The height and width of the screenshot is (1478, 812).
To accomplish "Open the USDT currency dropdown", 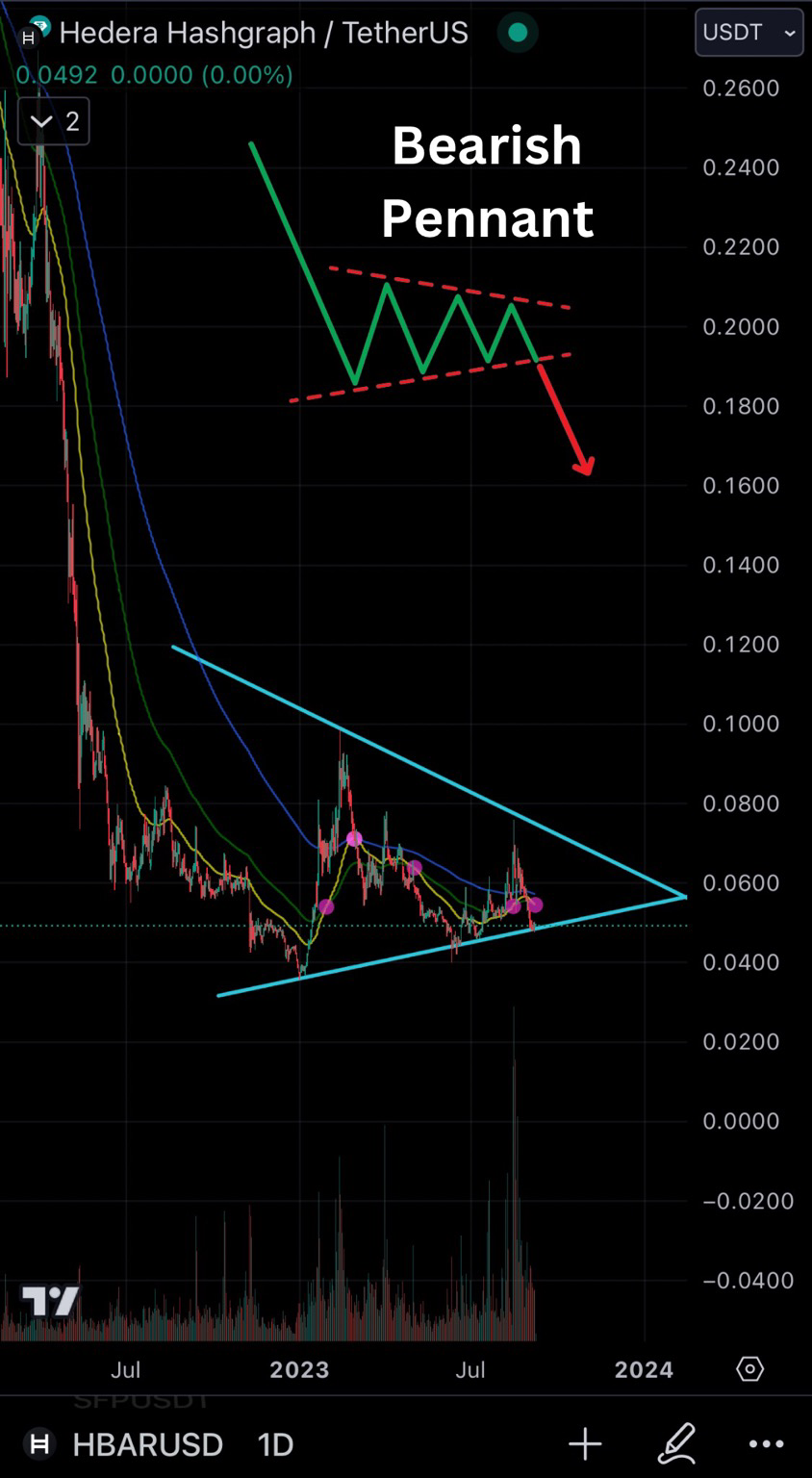I will click(x=749, y=33).
